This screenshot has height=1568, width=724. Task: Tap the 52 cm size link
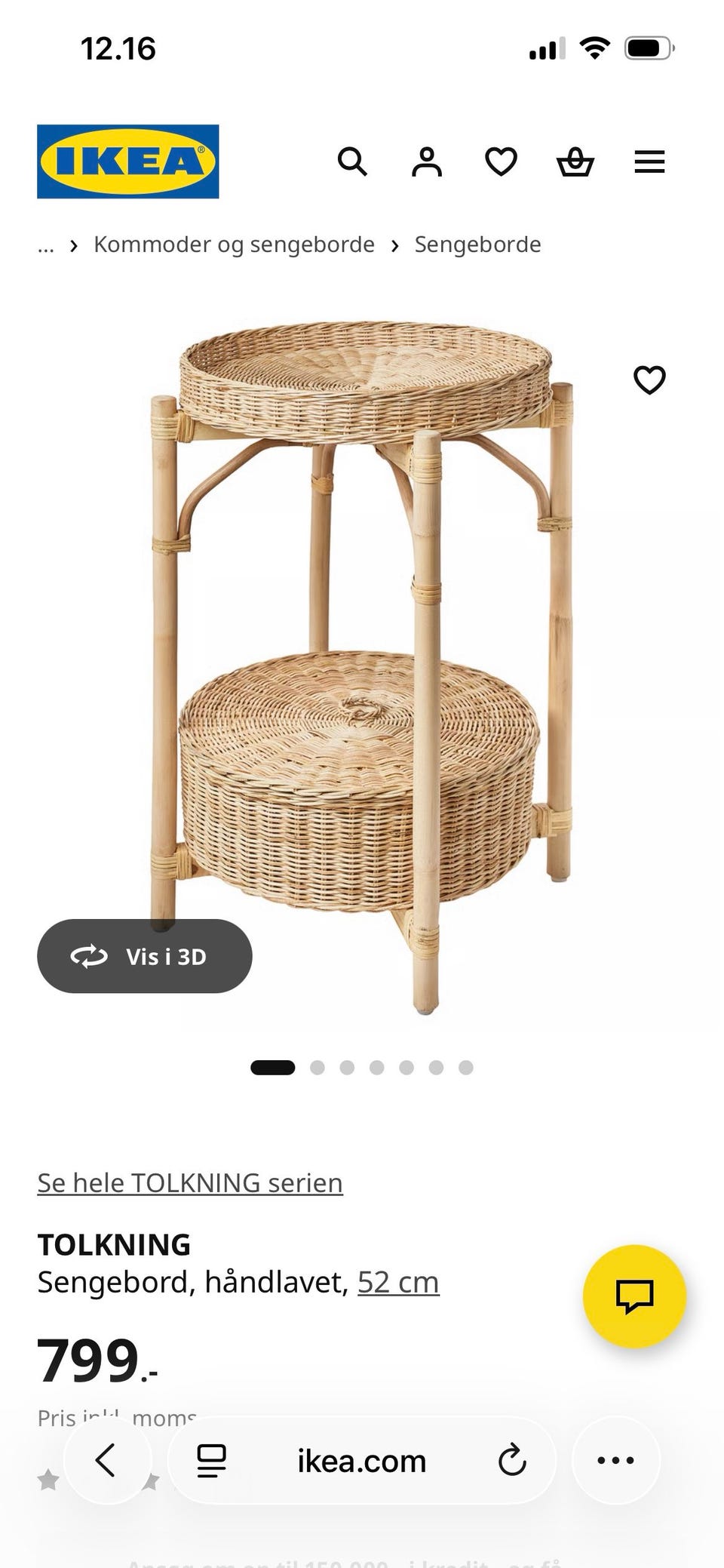[398, 1282]
